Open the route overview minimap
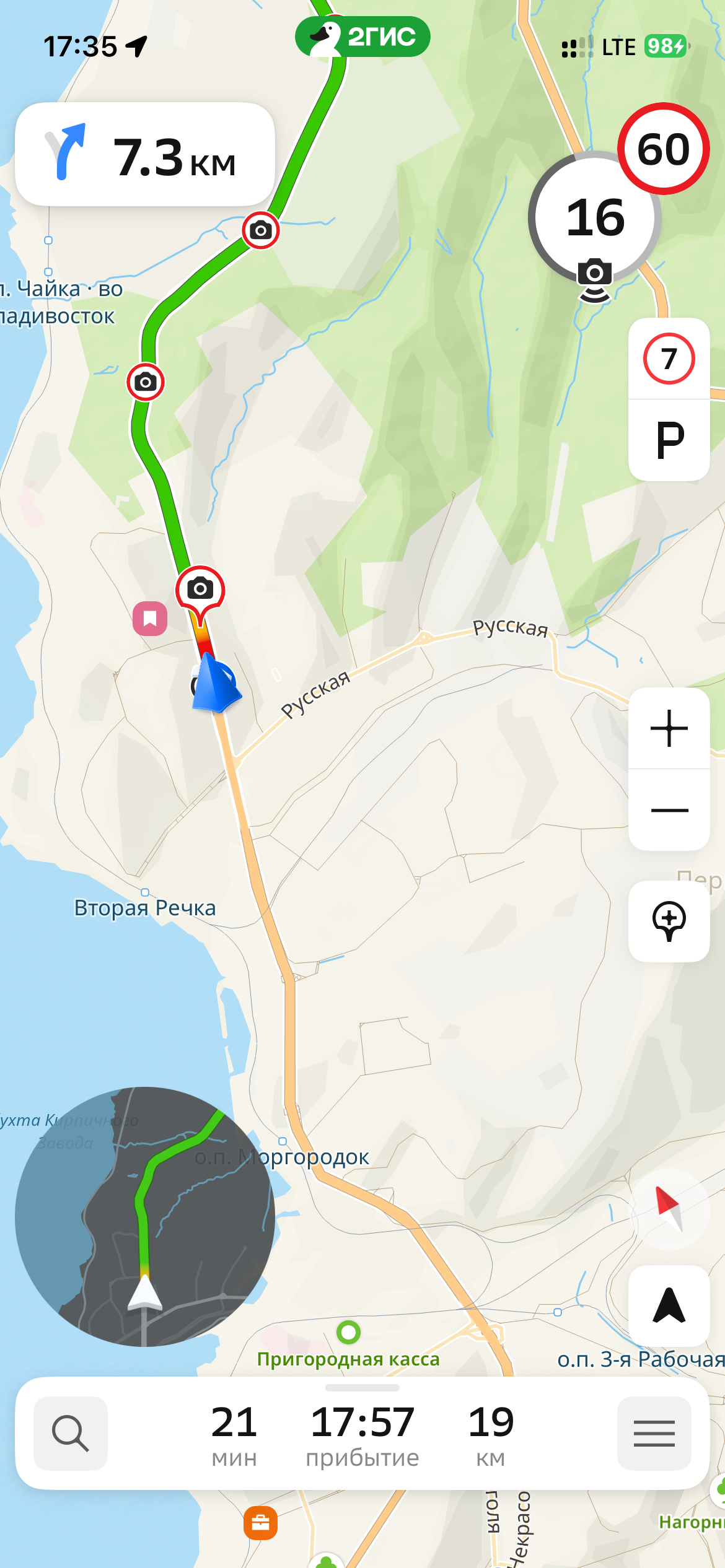725x1568 pixels. point(145,1216)
